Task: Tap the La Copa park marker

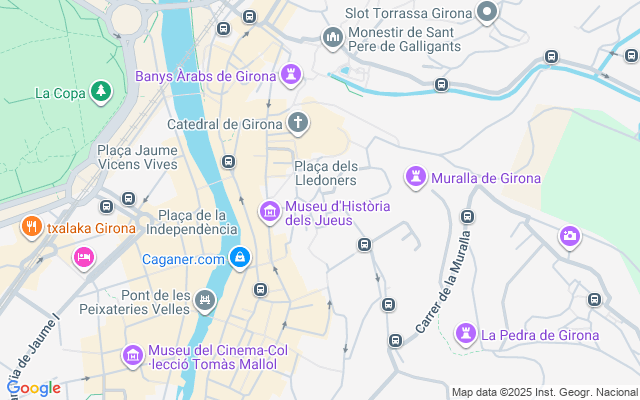Action: pos(100,93)
